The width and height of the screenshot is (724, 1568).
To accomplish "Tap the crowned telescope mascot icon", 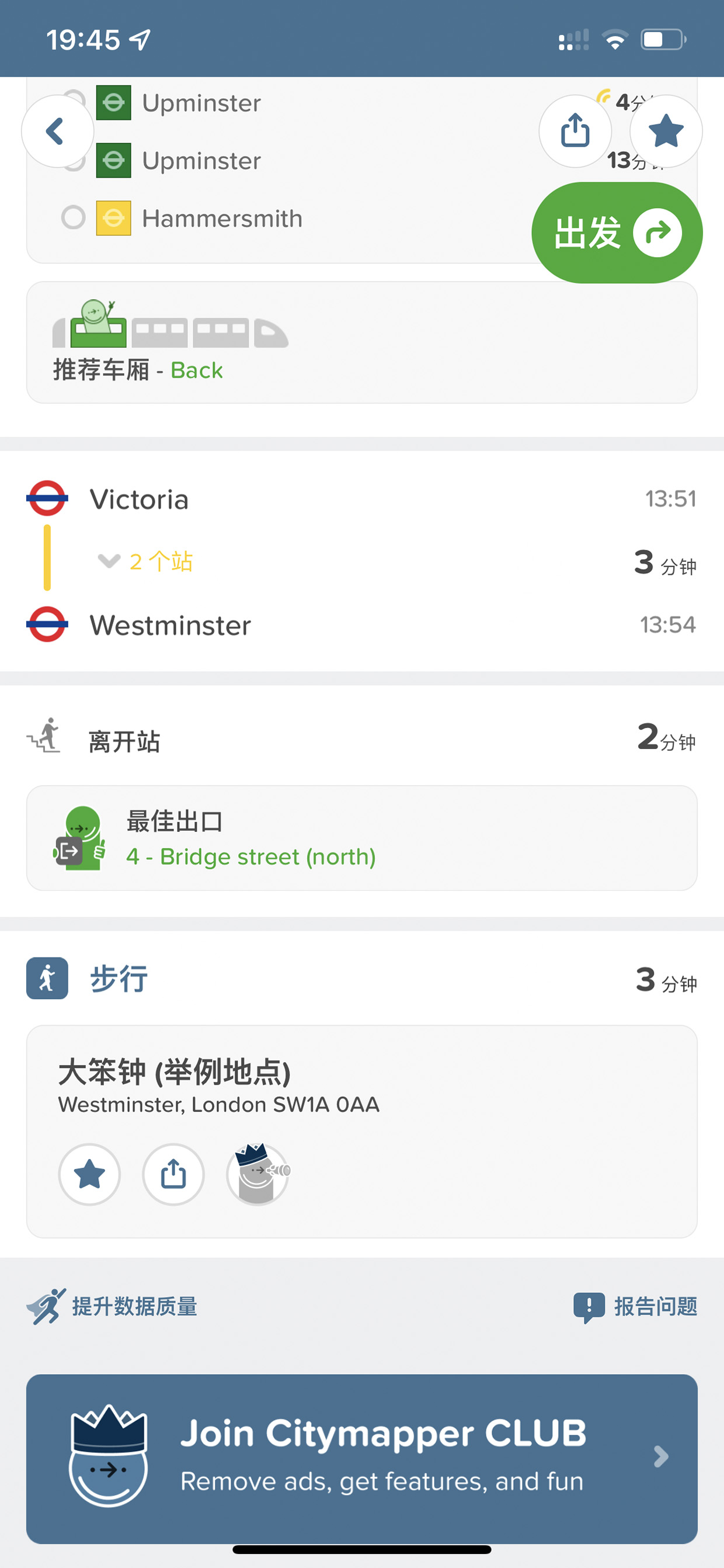I will (x=257, y=1174).
